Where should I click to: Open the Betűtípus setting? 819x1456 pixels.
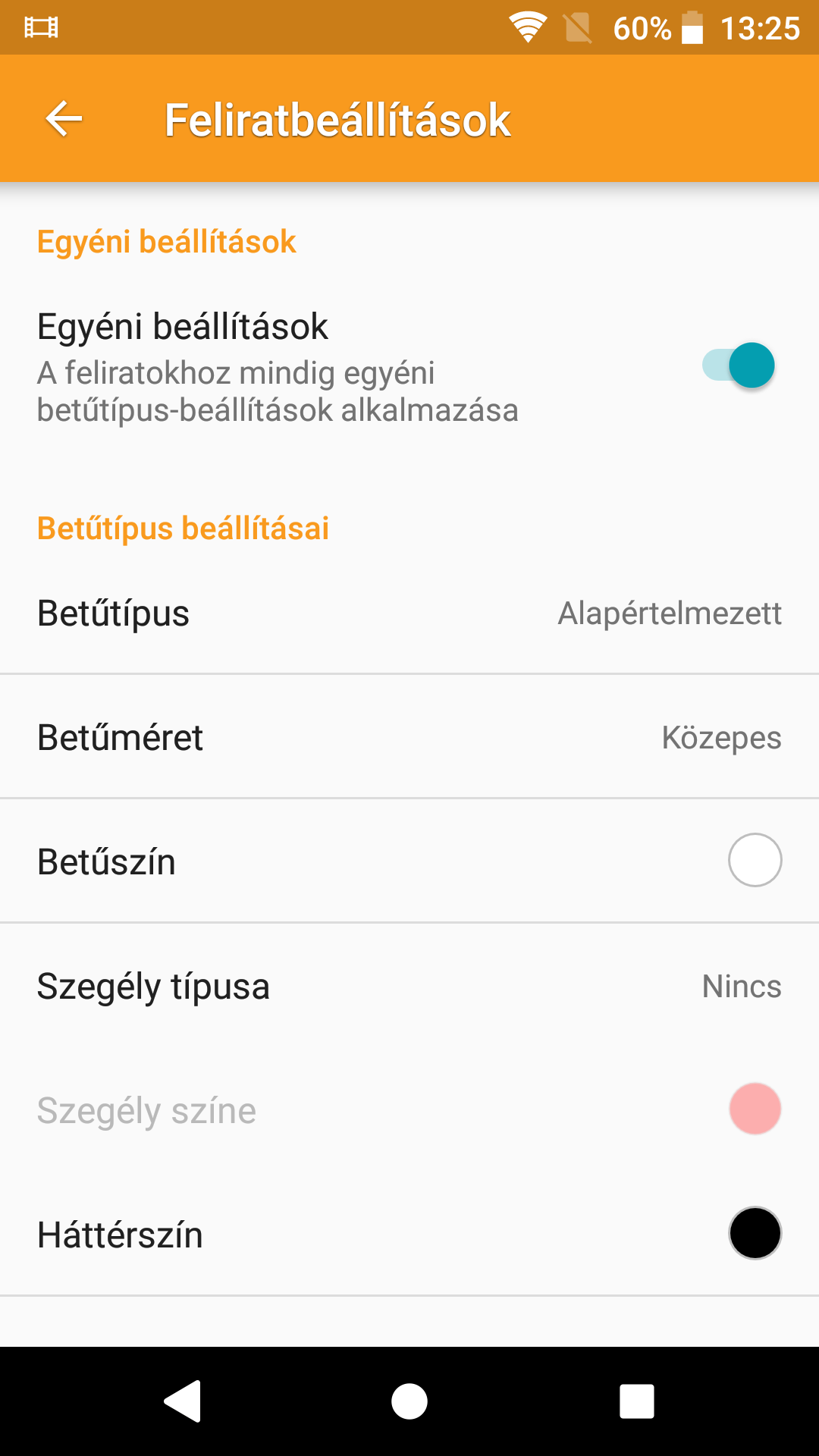tap(409, 613)
